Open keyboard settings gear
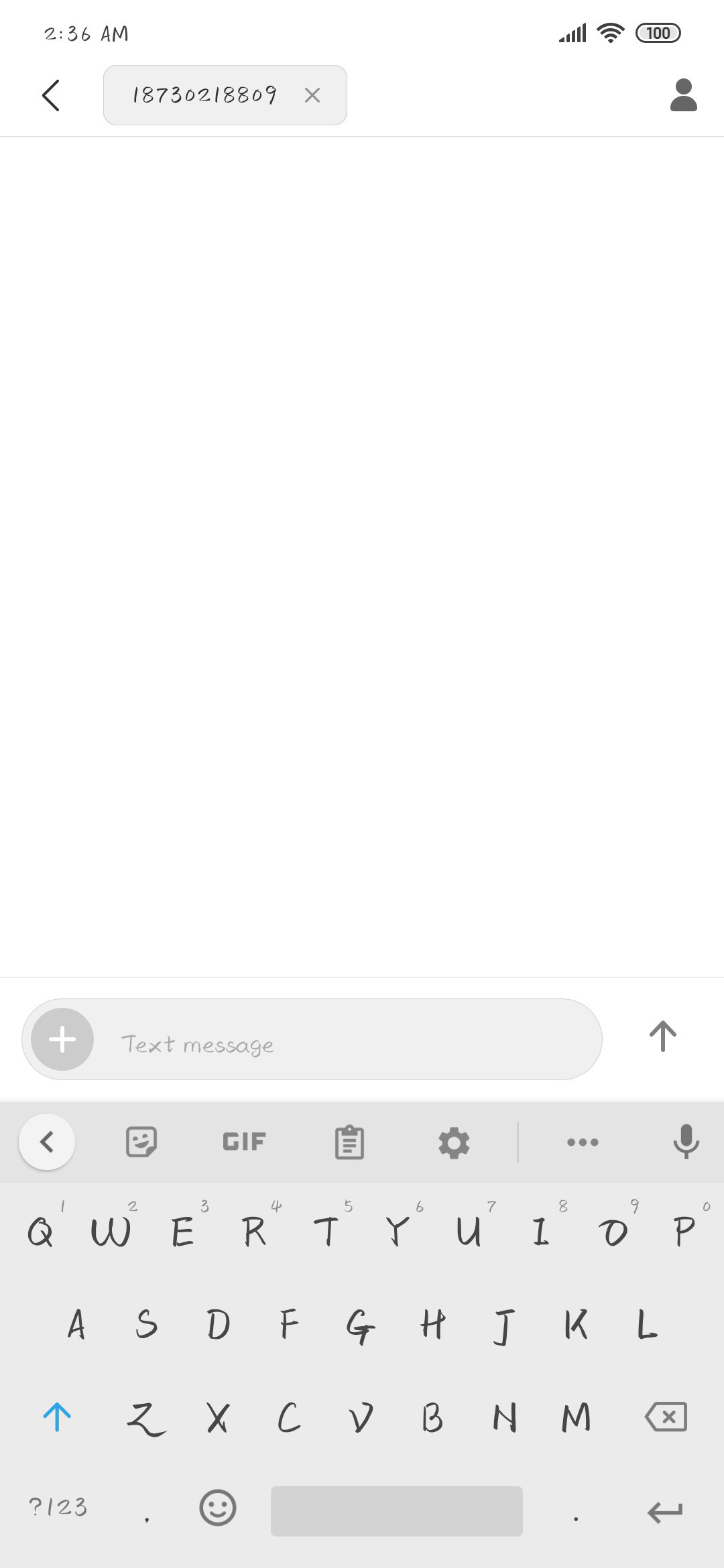 click(454, 1142)
